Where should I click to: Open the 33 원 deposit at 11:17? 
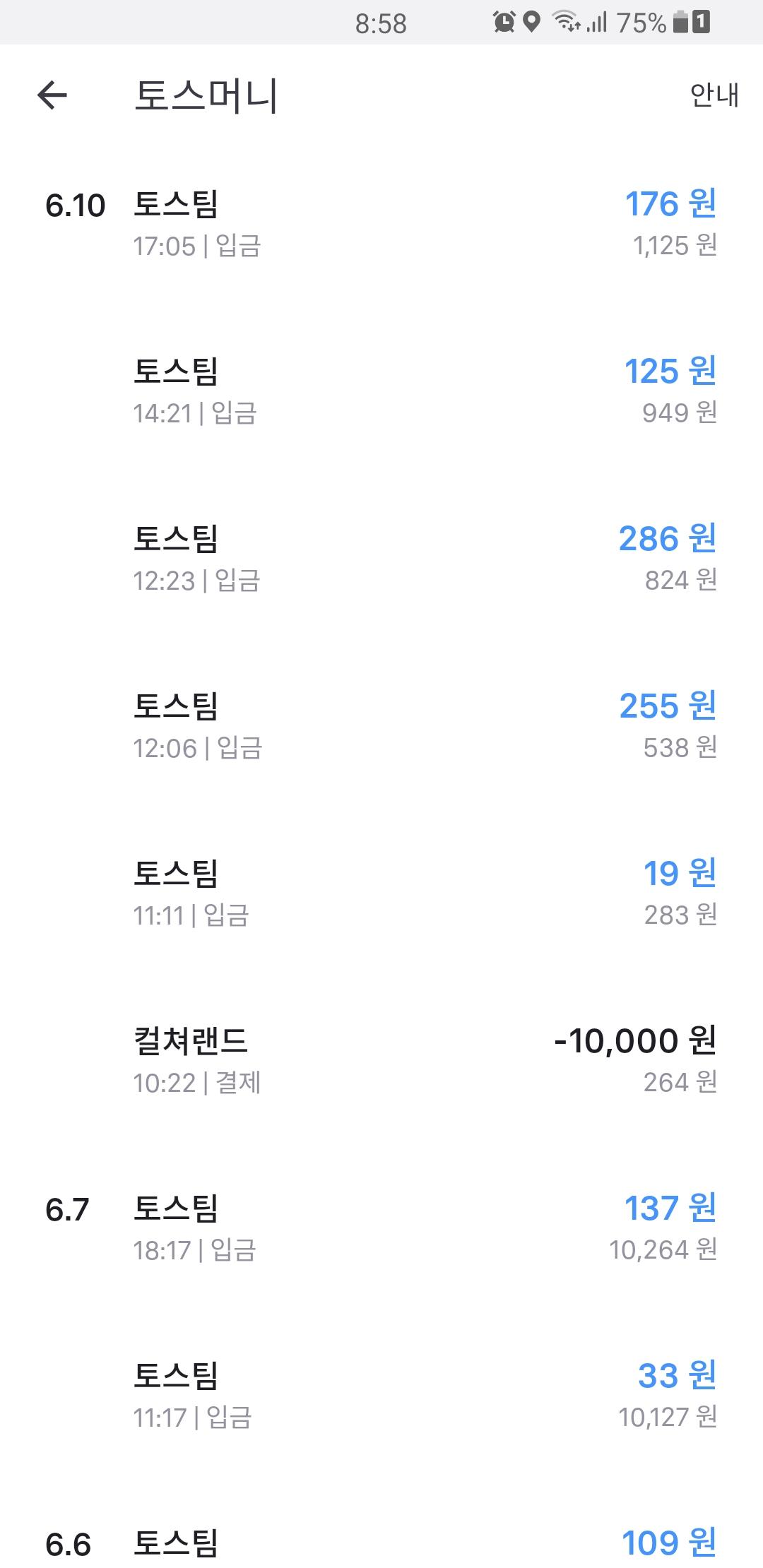(424, 1396)
